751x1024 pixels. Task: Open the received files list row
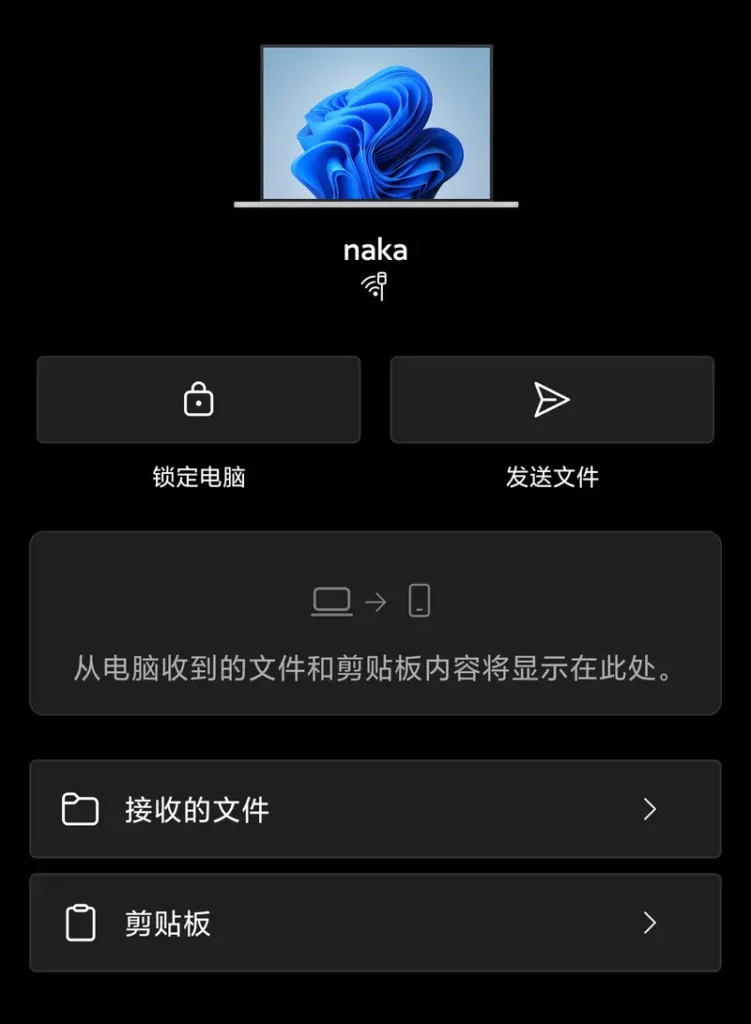(375, 809)
